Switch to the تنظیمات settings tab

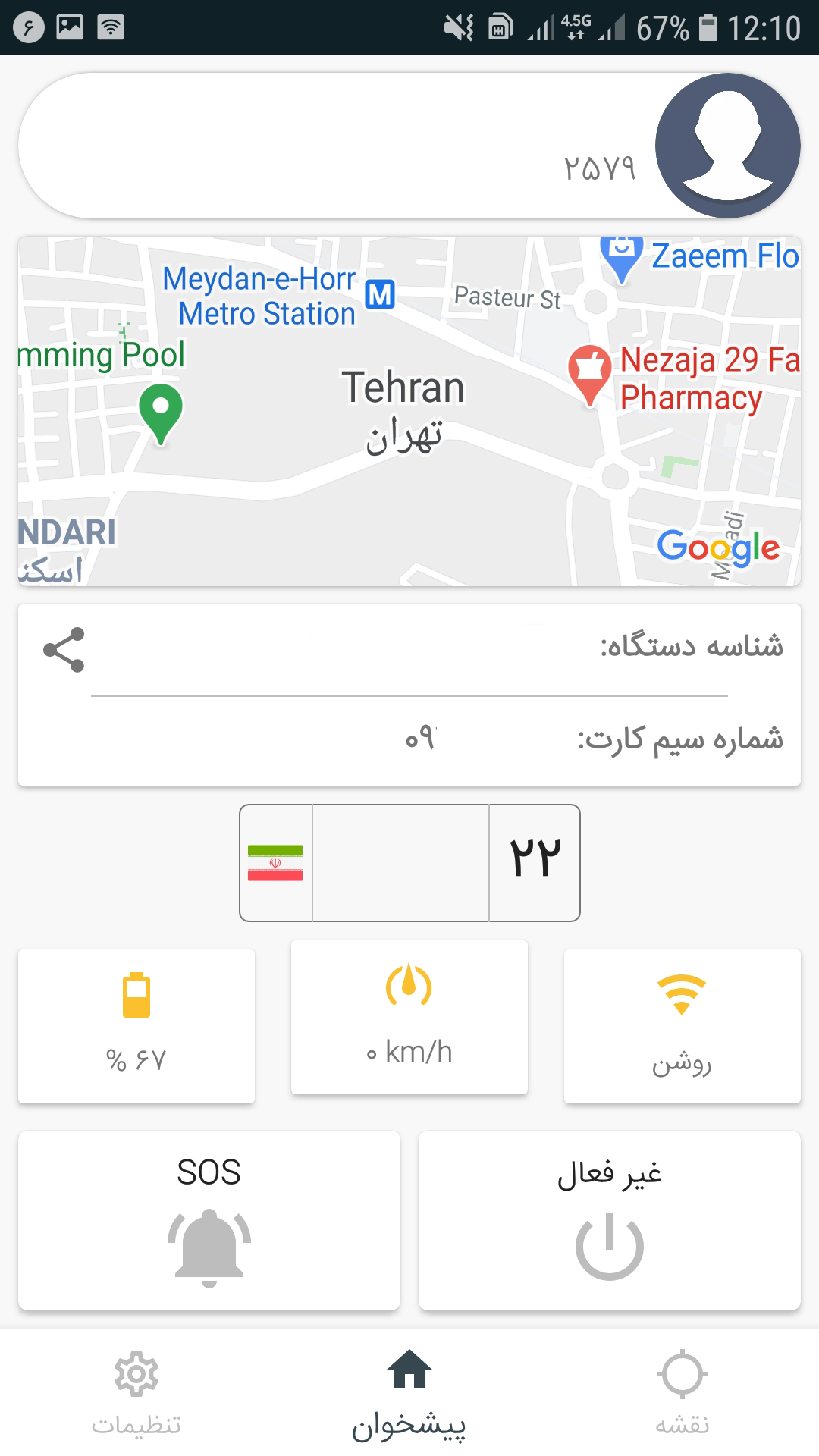(x=136, y=1392)
